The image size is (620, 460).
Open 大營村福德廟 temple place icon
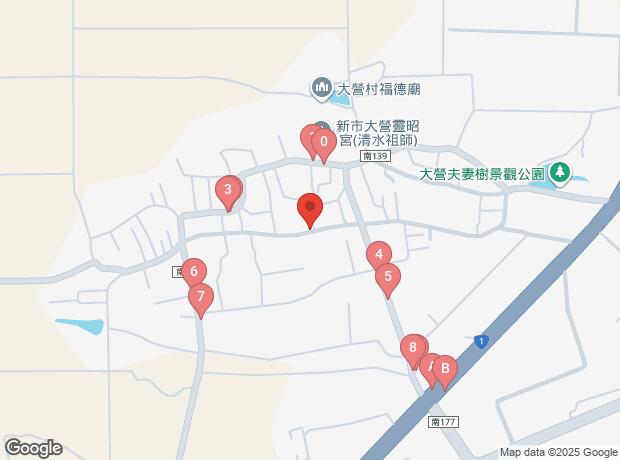(x=321, y=88)
